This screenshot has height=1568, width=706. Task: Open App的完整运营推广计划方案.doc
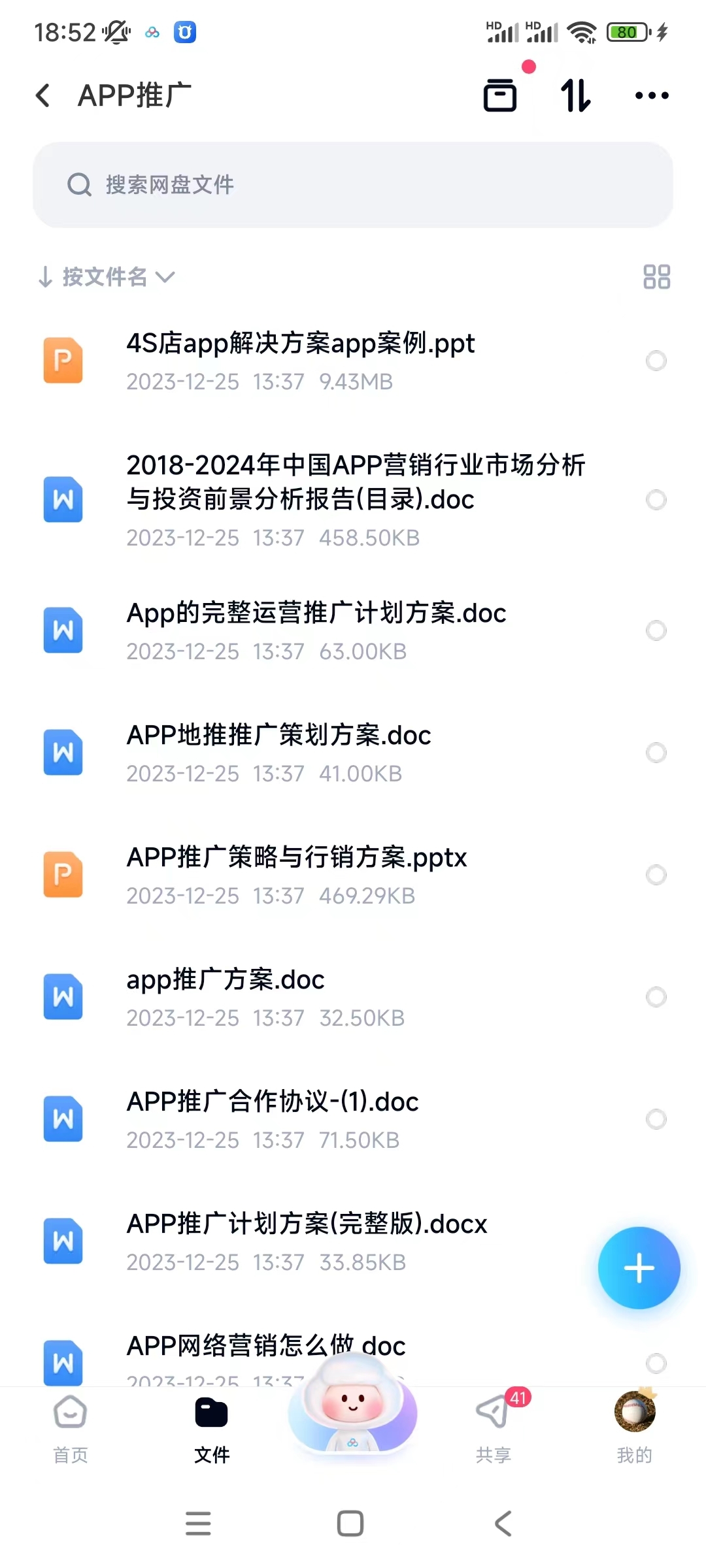point(353,630)
